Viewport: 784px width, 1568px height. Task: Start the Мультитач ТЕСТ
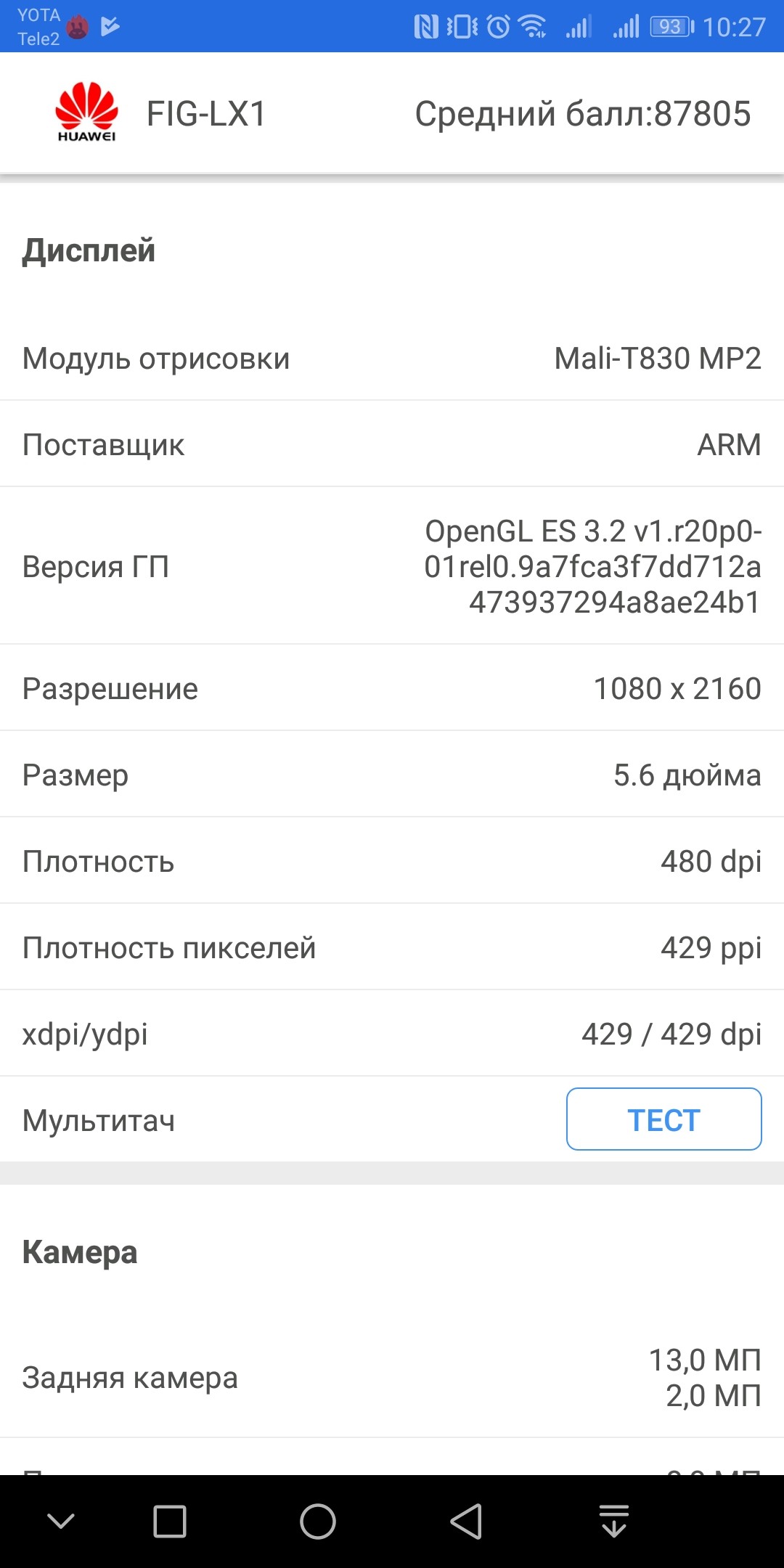click(663, 1119)
